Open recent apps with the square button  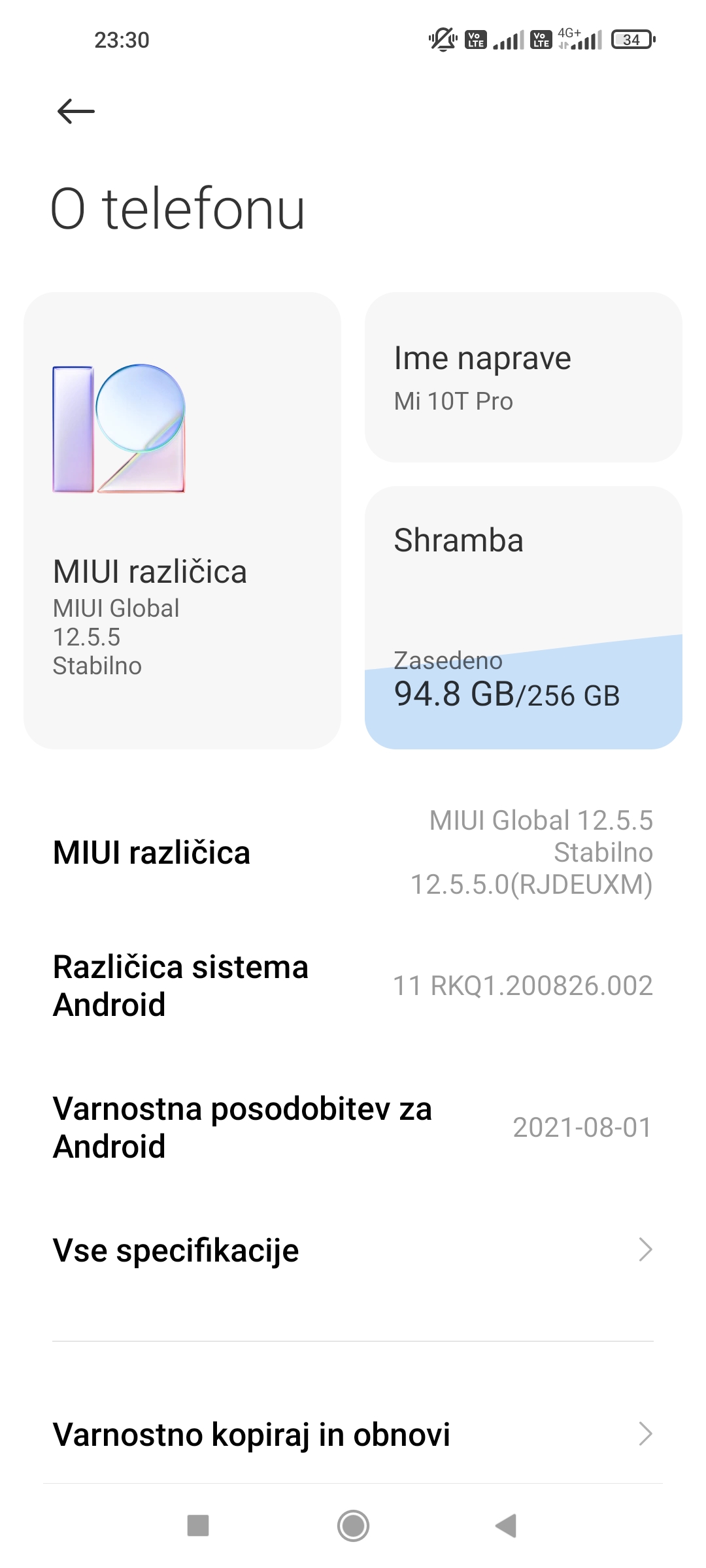pos(198,1526)
